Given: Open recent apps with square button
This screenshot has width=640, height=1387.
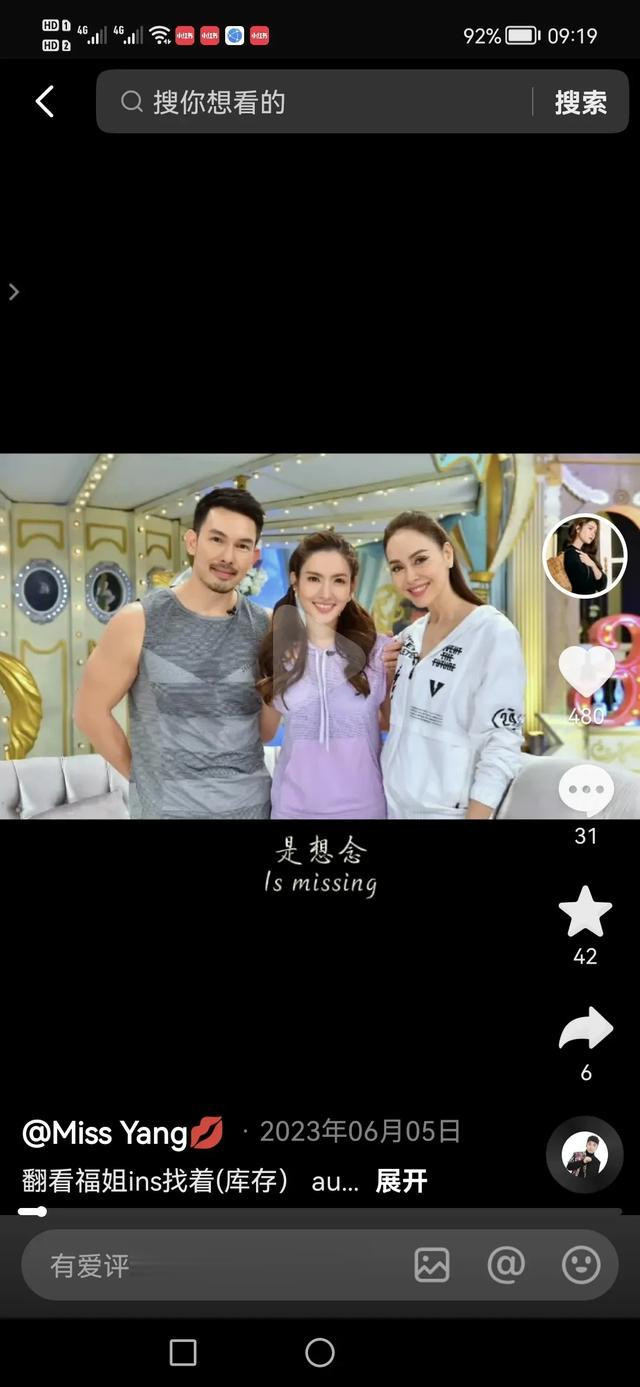Looking at the screenshot, I should tap(183, 1353).
